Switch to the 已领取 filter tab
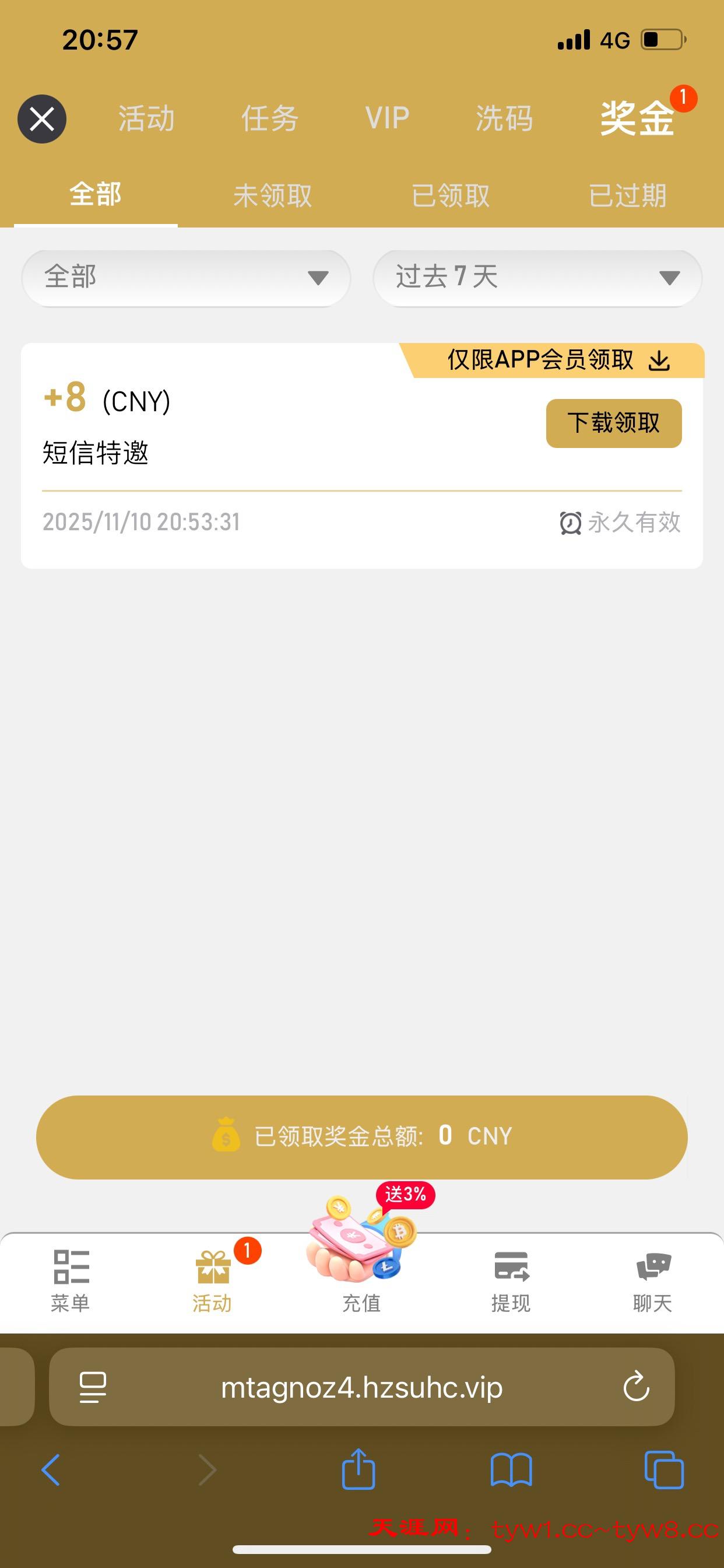Screen dimensions: 724x1568 click(x=450, y=195)
